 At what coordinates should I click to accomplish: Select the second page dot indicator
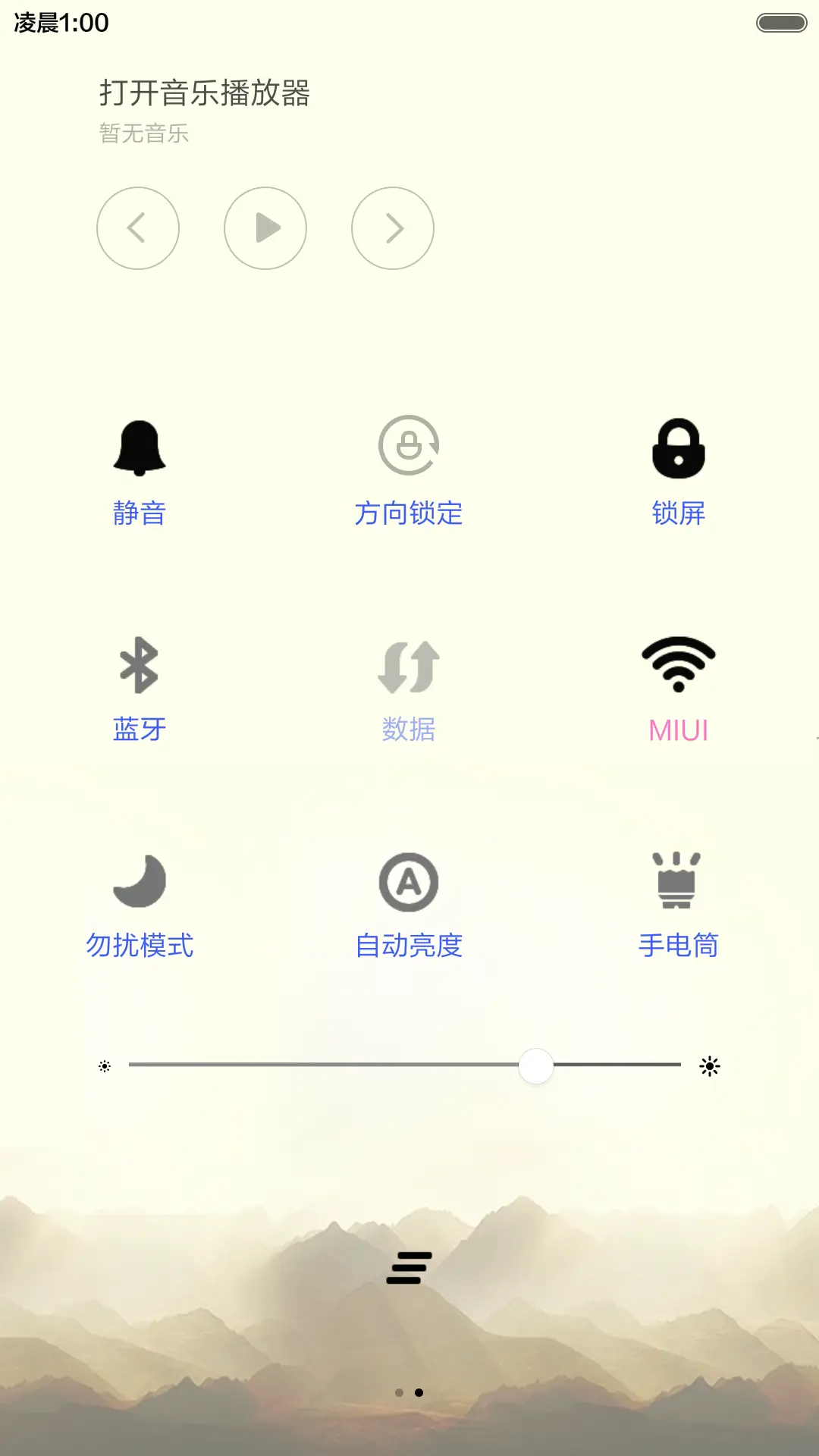(419, 1392)
